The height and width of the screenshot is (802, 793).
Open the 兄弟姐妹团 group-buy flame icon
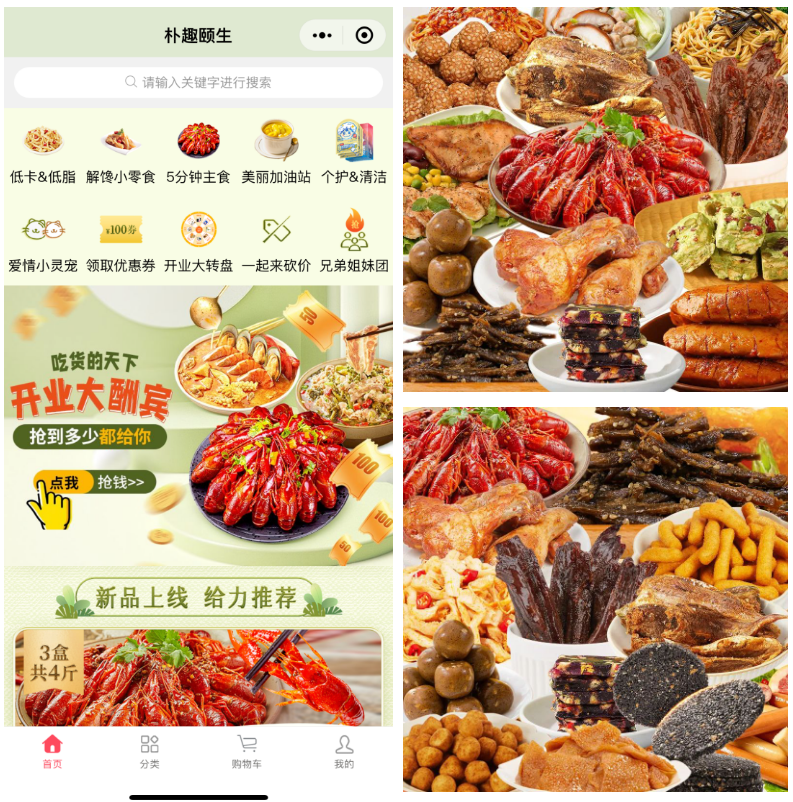coord(356,228)
